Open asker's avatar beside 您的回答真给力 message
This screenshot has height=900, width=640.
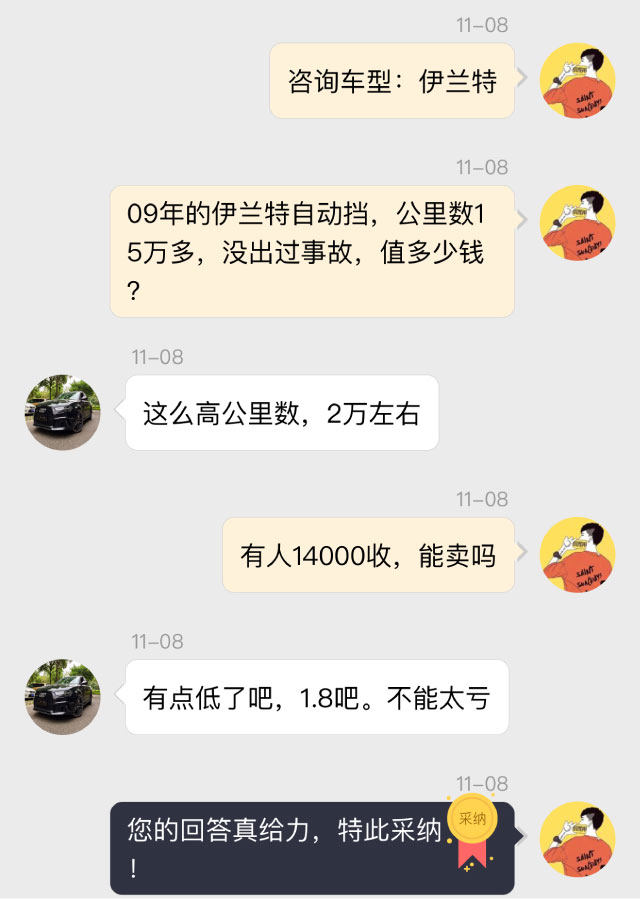[x=577, y=840]
